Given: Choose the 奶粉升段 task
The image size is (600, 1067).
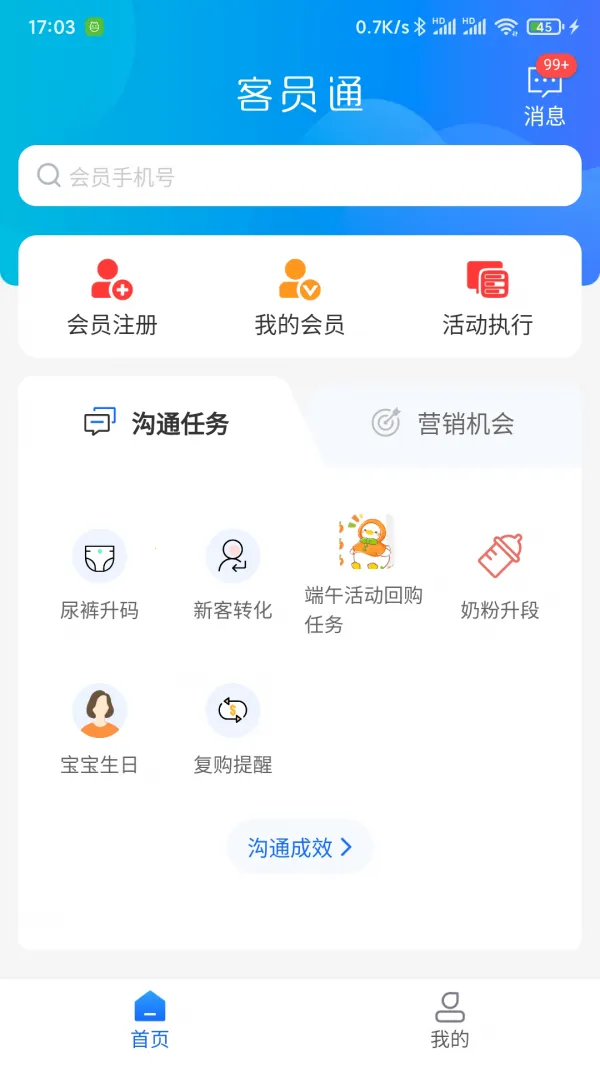Looking at the screenshot, I should [x=500, y=576].
